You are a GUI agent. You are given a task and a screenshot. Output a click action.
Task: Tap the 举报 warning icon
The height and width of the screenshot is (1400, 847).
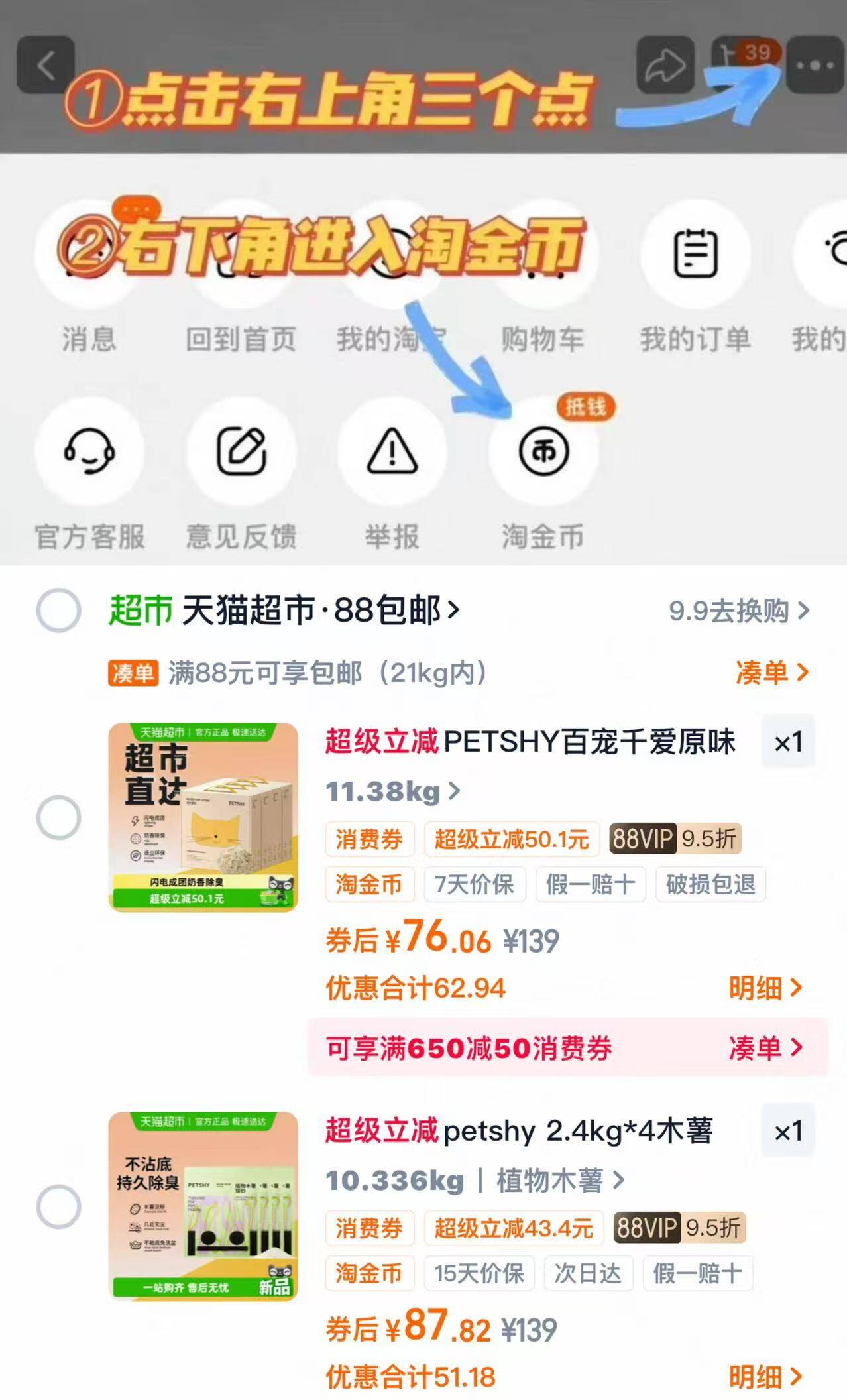click(392, 451)
